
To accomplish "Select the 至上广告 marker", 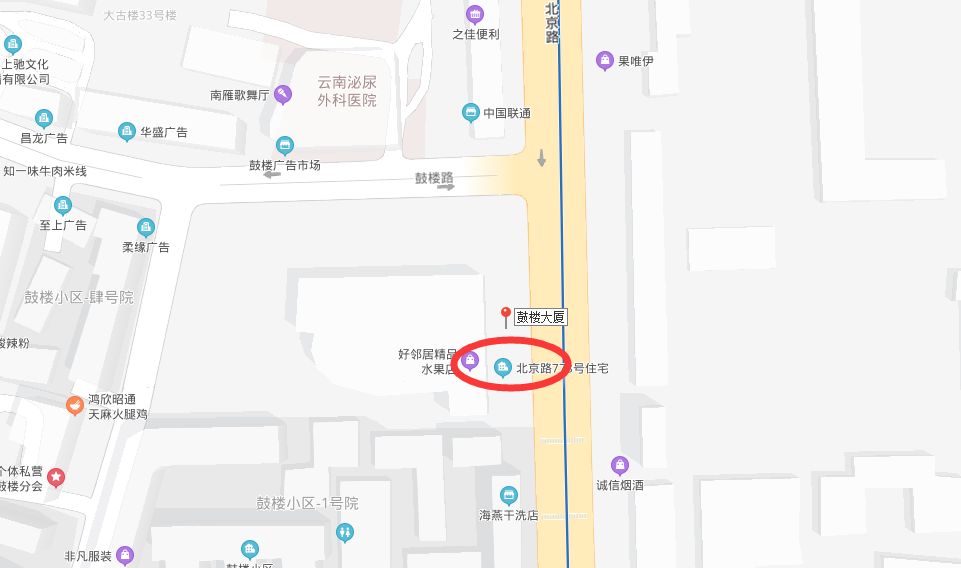I will (63, 206).
